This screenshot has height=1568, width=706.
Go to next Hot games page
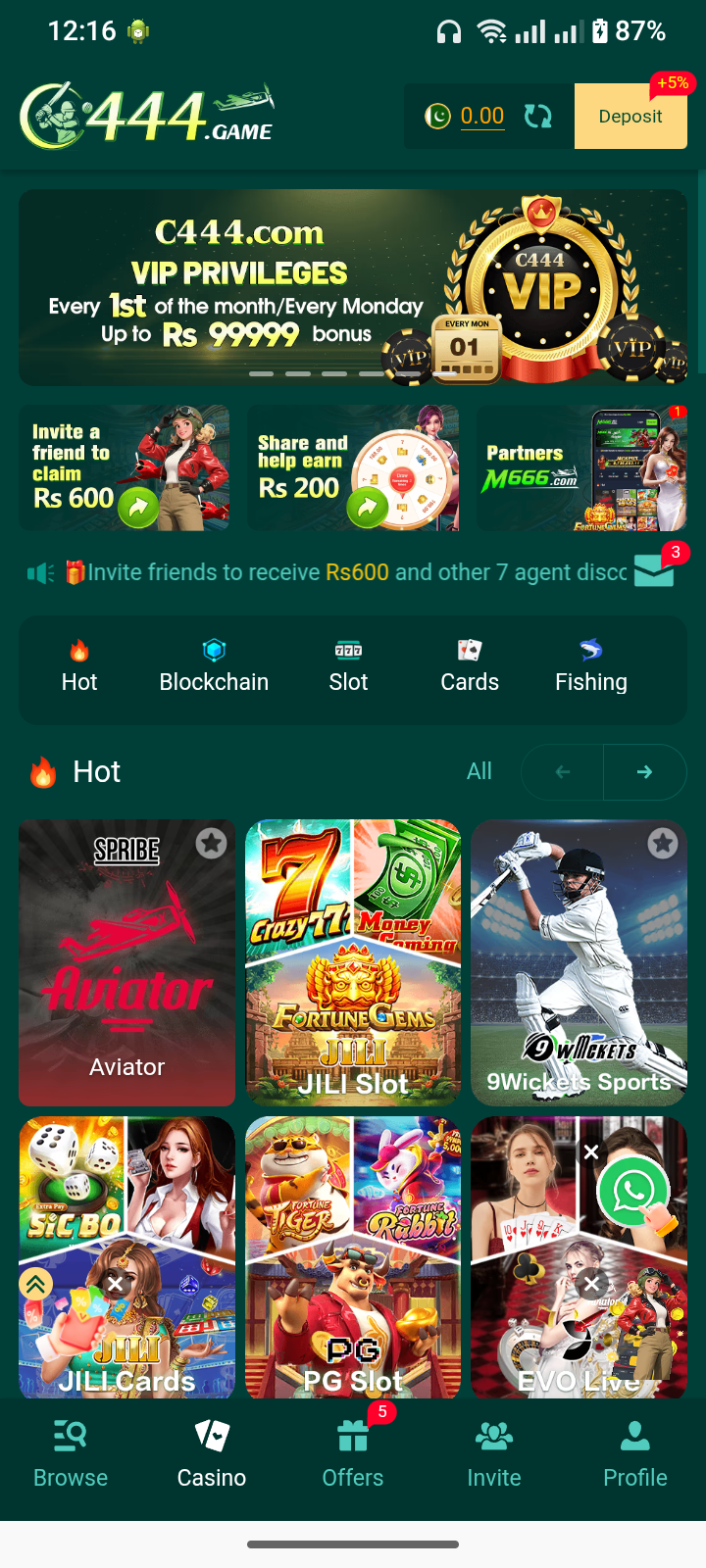(x=644, y=772)
